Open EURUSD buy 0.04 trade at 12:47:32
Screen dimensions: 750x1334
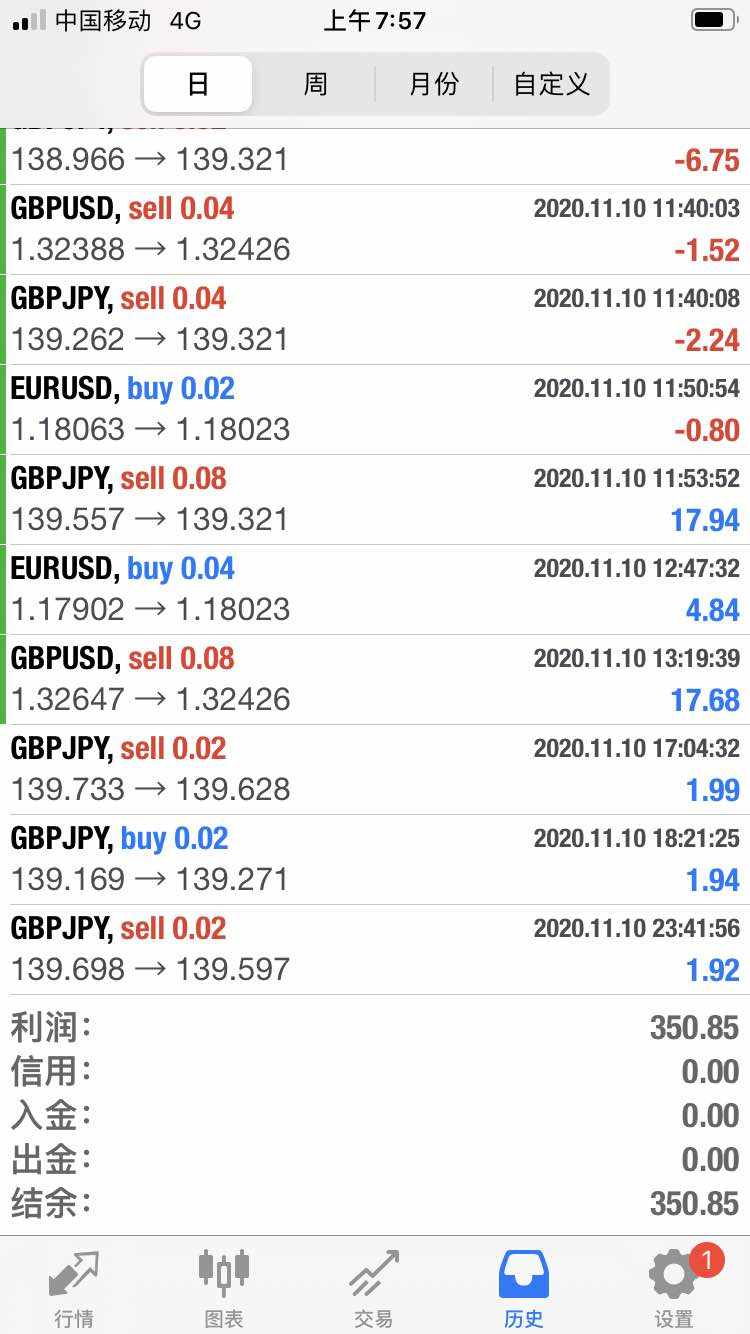(x=375, y=589)
